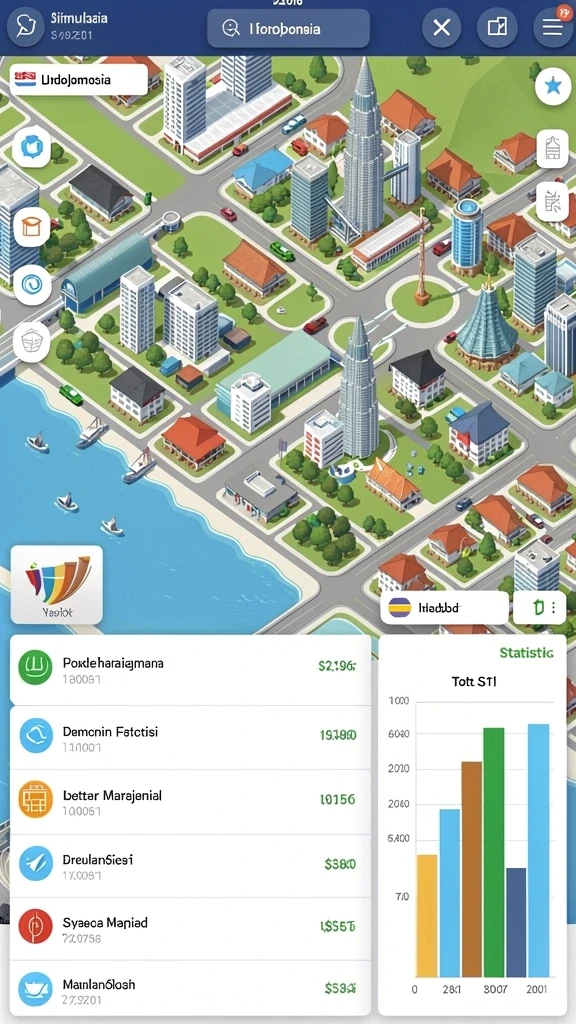Tap the orange box map tool

click(31, 226)
